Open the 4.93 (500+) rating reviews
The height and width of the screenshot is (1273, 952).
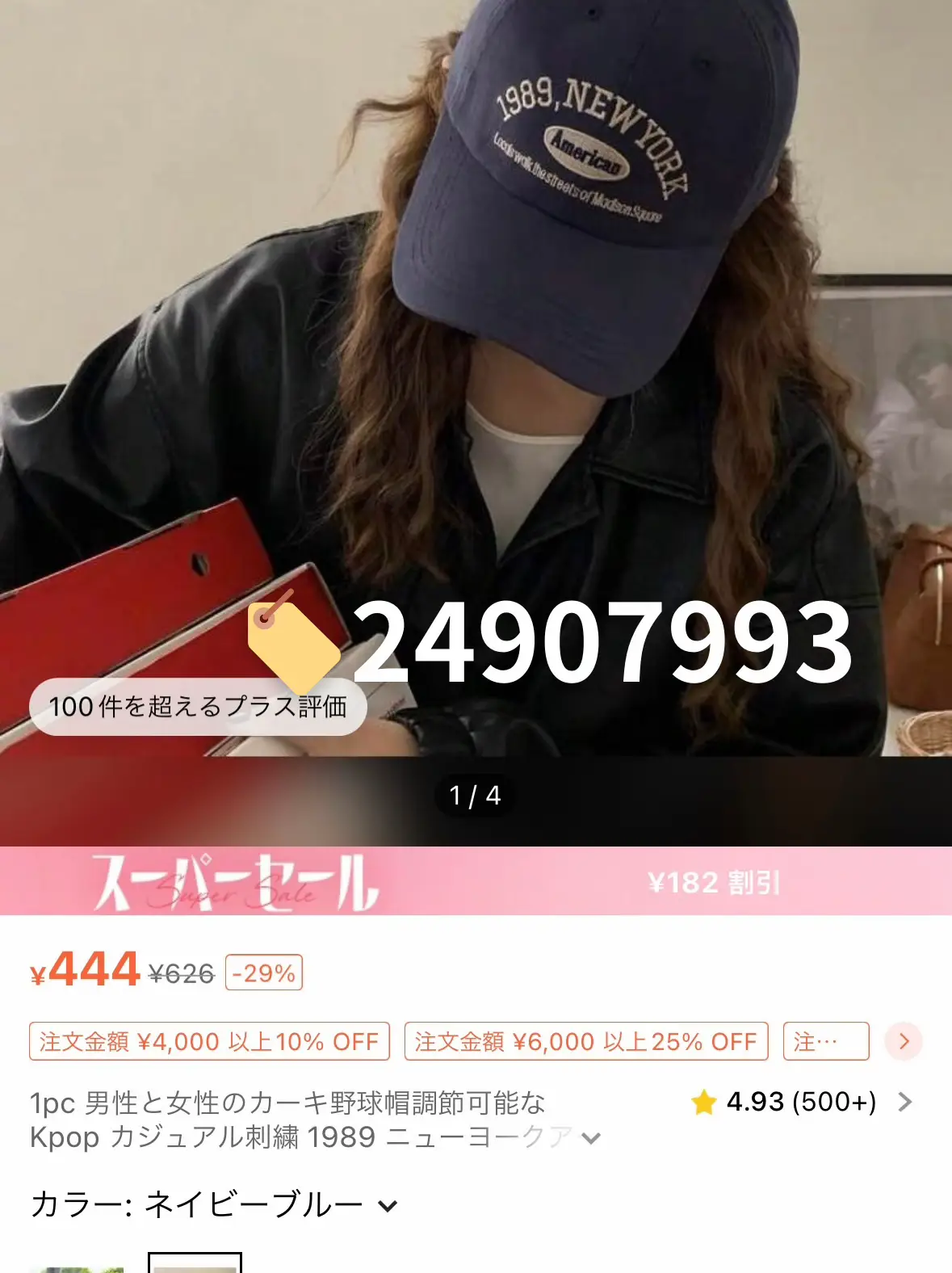[801, 1102]
